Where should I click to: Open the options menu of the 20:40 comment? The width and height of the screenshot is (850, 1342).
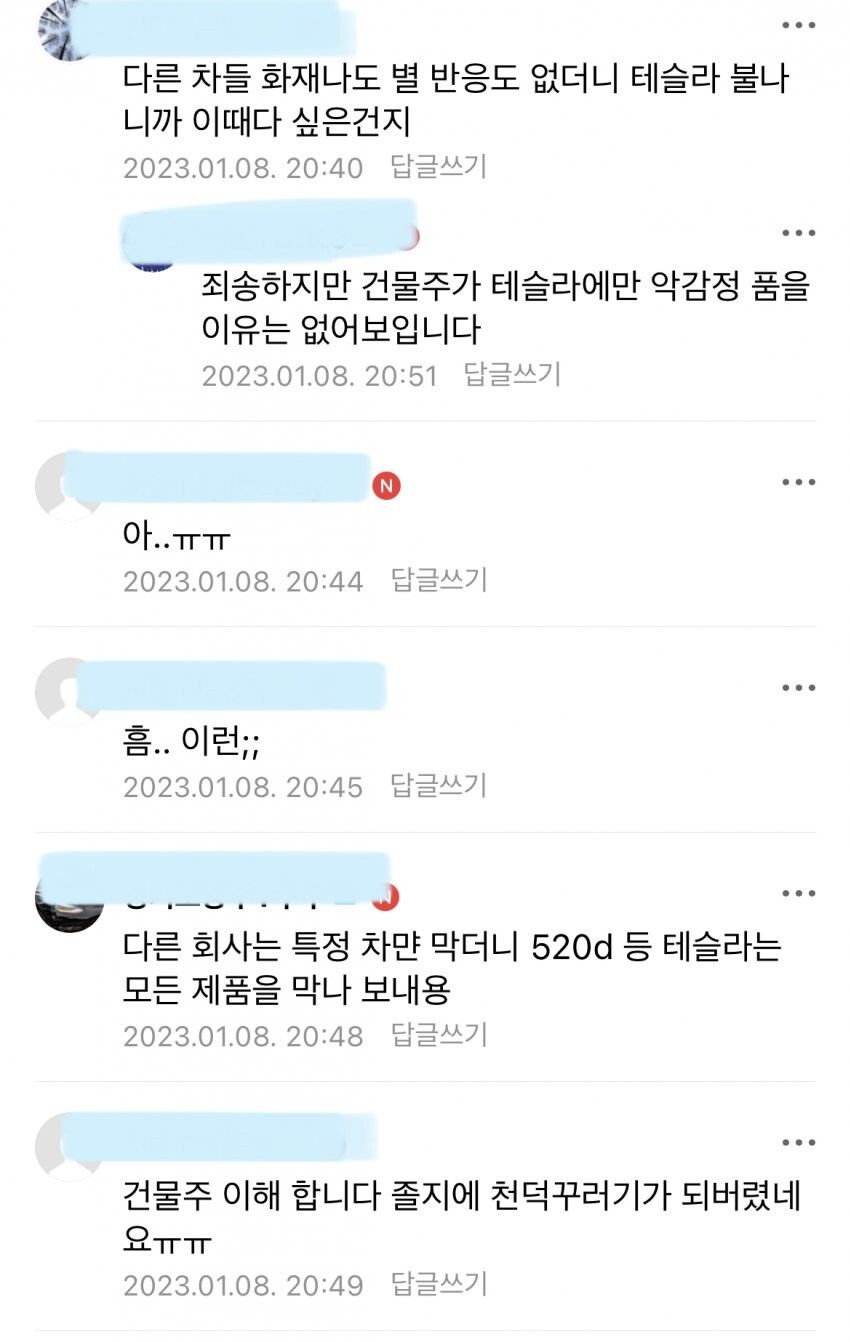click(798, 26)
